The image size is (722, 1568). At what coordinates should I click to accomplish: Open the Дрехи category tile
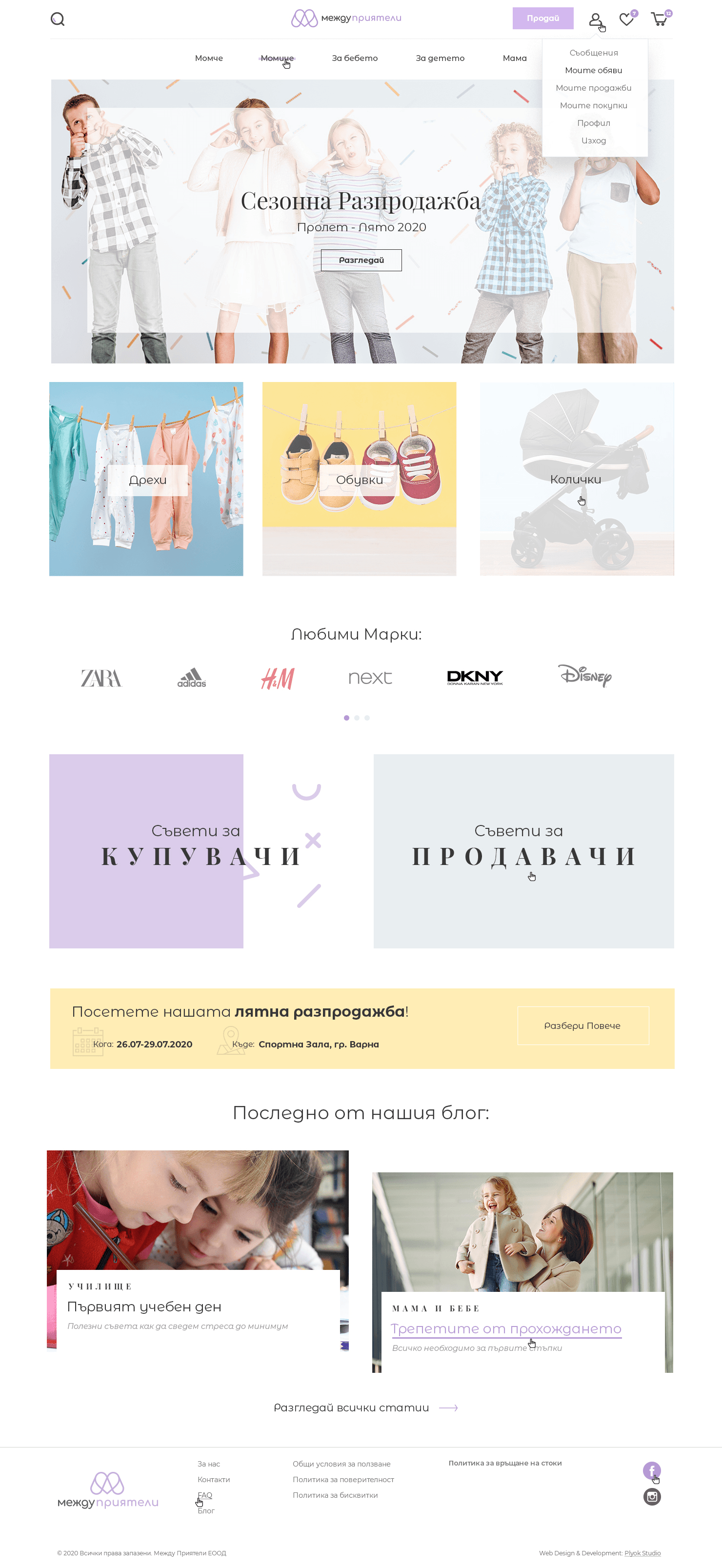(x=147, y=480)
